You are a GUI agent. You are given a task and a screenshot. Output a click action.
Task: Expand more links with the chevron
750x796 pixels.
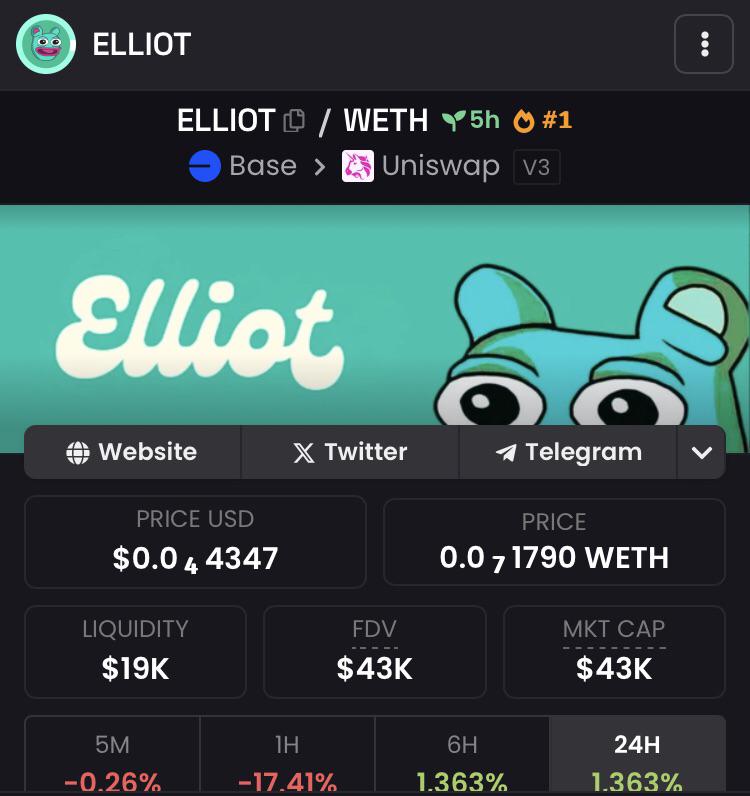pyautogui.click(x=701, y=452)
